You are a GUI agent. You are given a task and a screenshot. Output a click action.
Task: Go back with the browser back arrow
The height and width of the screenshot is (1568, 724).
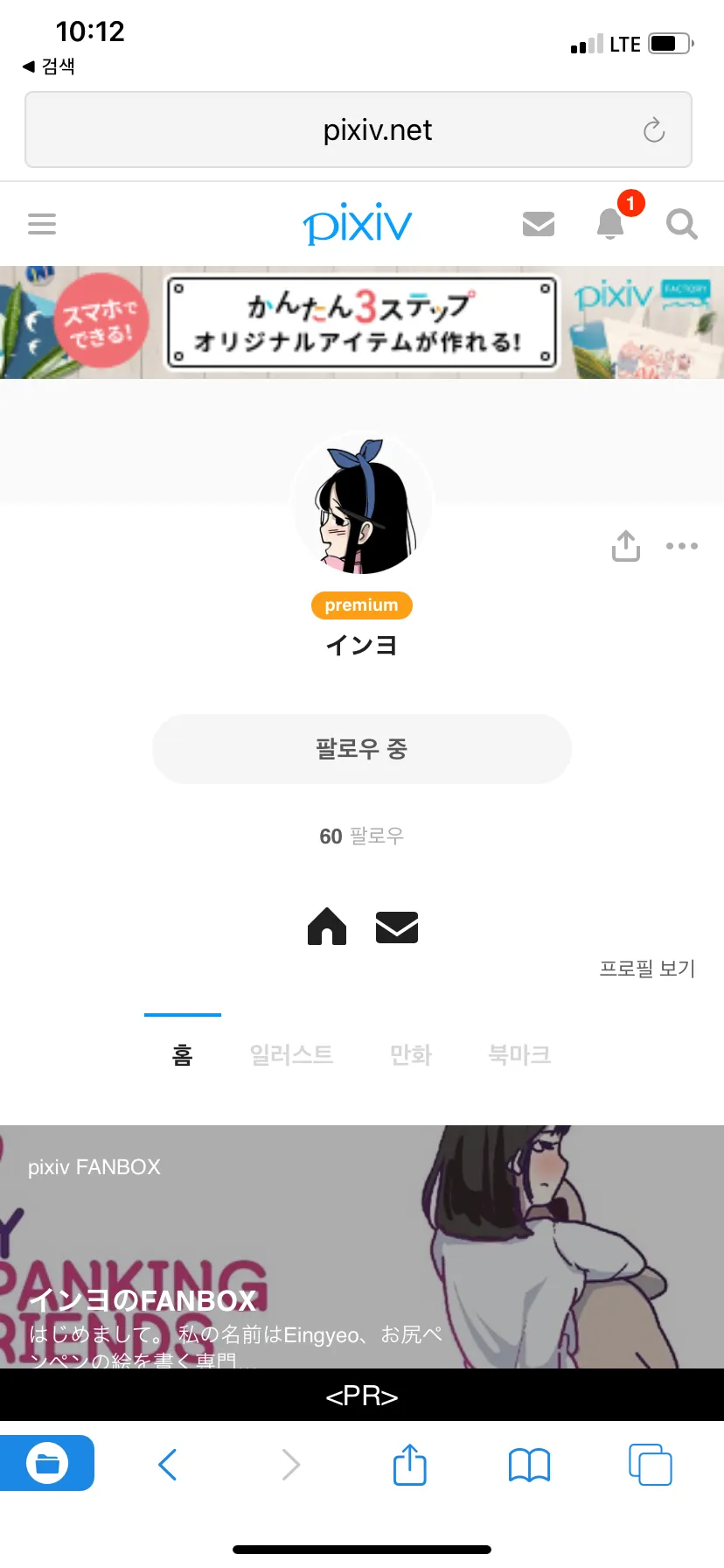click(x=168, y=1464)
